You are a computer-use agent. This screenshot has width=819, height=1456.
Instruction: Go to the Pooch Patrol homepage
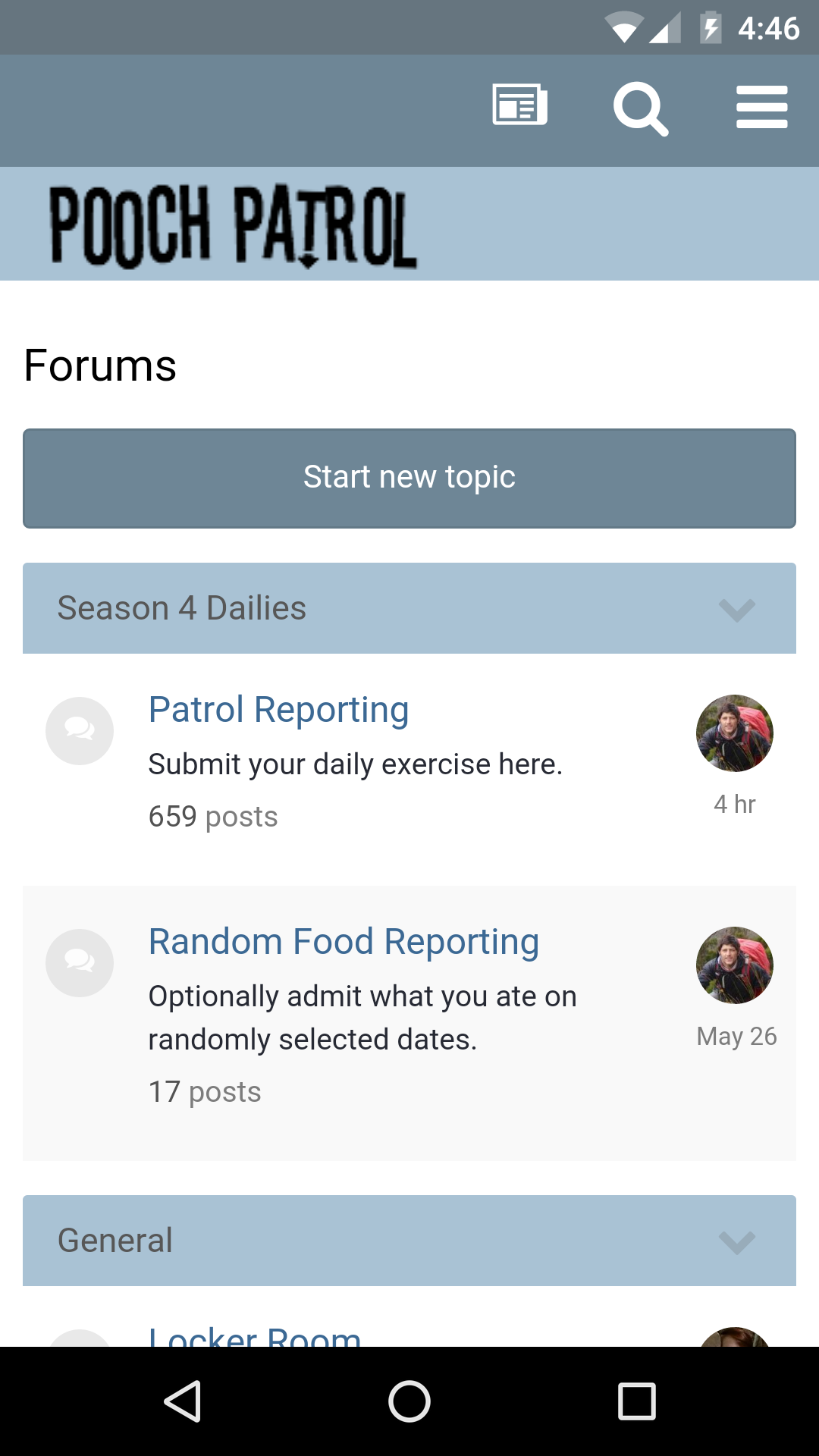(233, 226)
